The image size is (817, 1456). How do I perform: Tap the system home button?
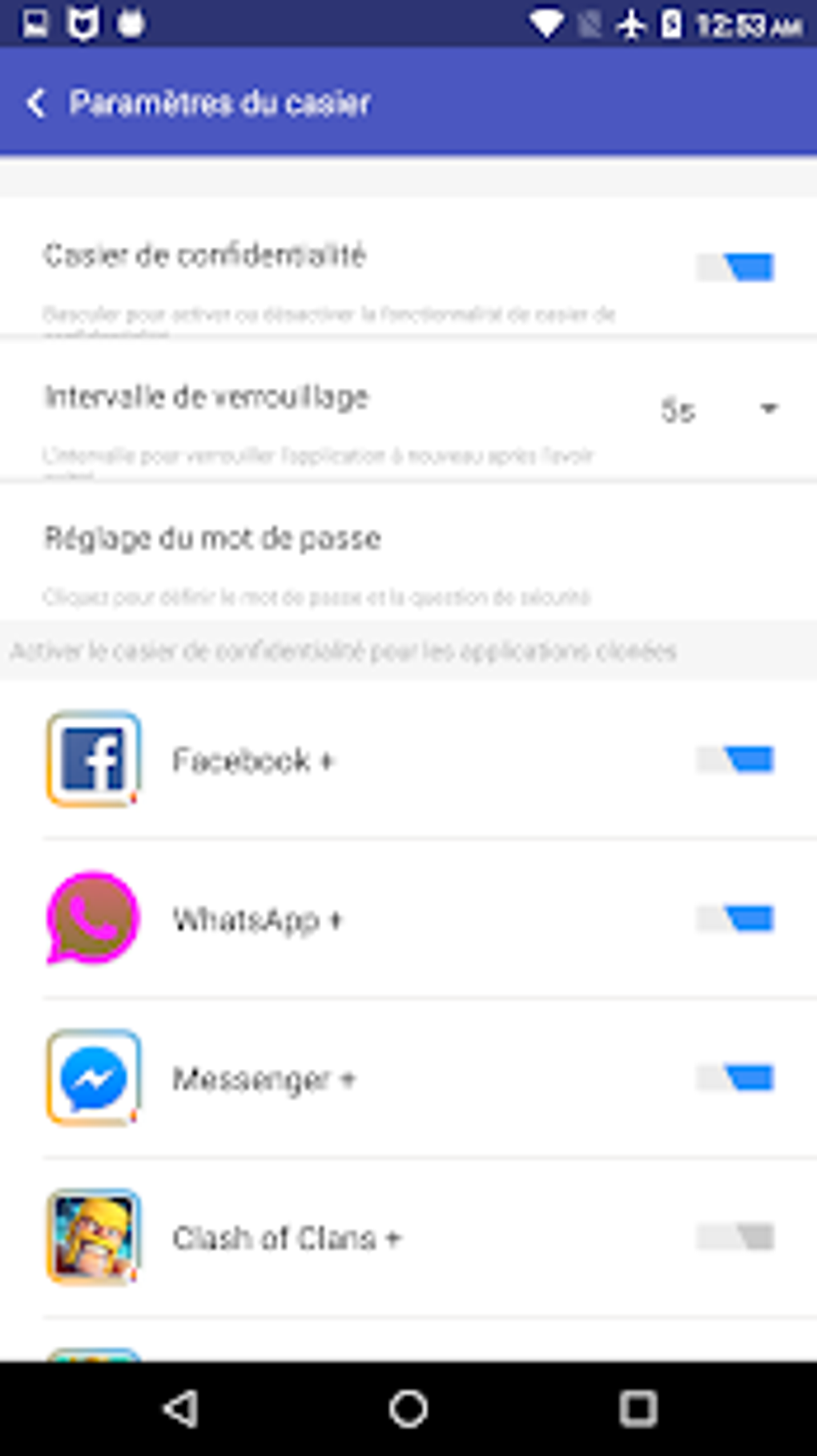click(408, 1408)
